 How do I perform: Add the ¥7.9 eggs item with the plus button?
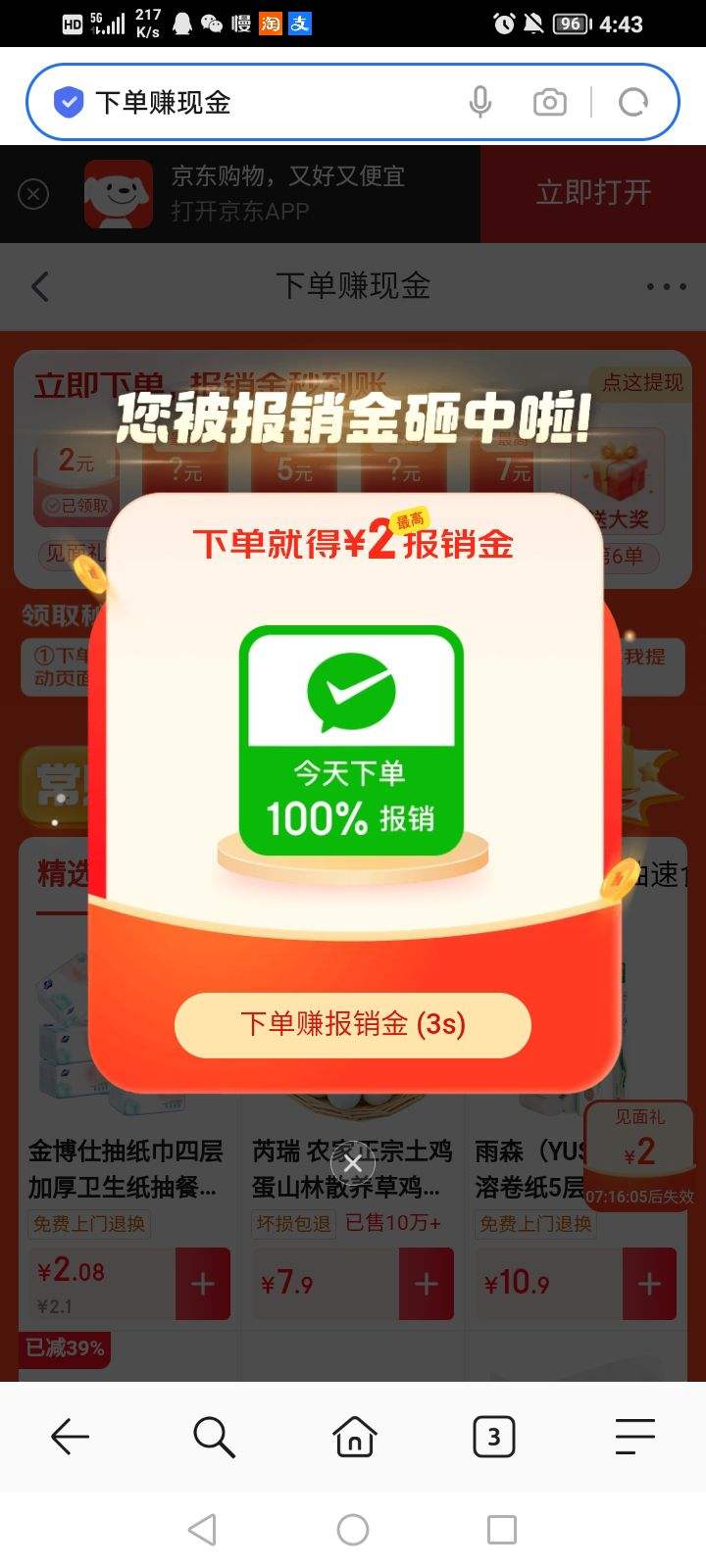(x=425, y=1283)
